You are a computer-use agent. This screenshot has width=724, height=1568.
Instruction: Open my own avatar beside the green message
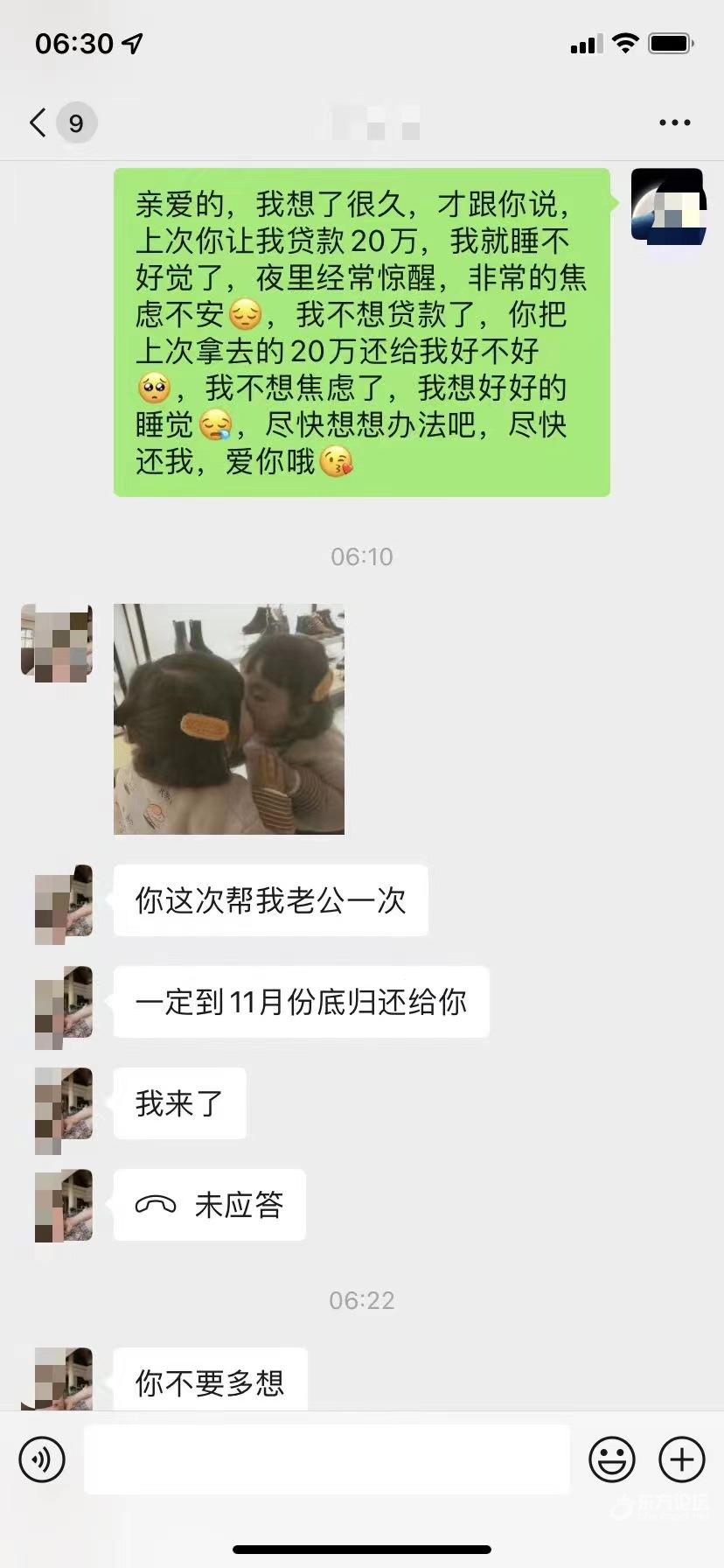click(668, 206)
